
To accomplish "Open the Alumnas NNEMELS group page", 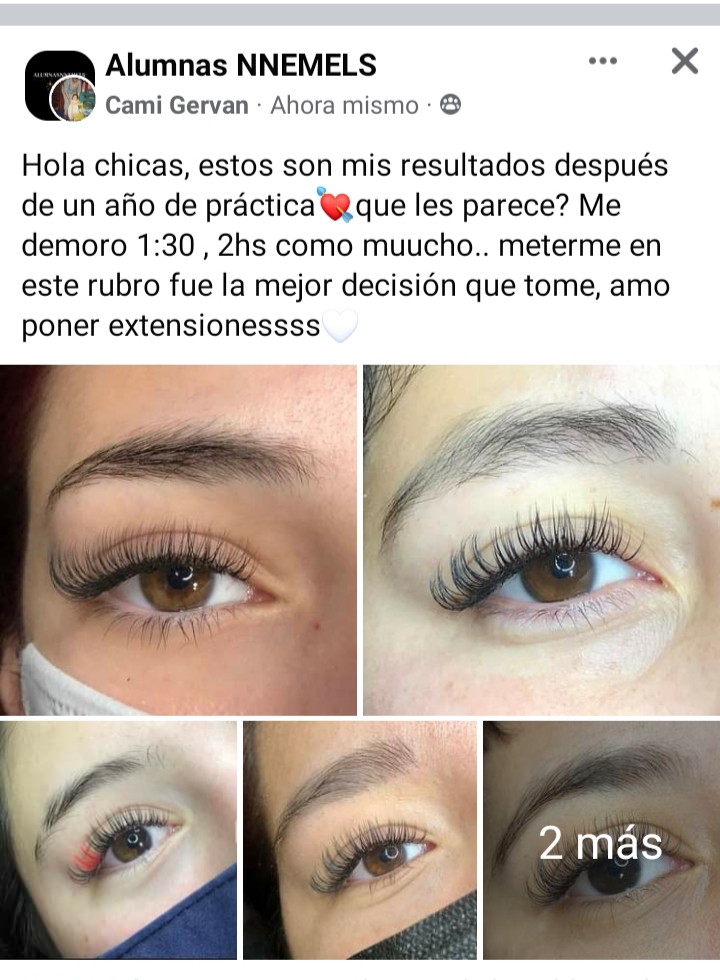I will (240, 66).
